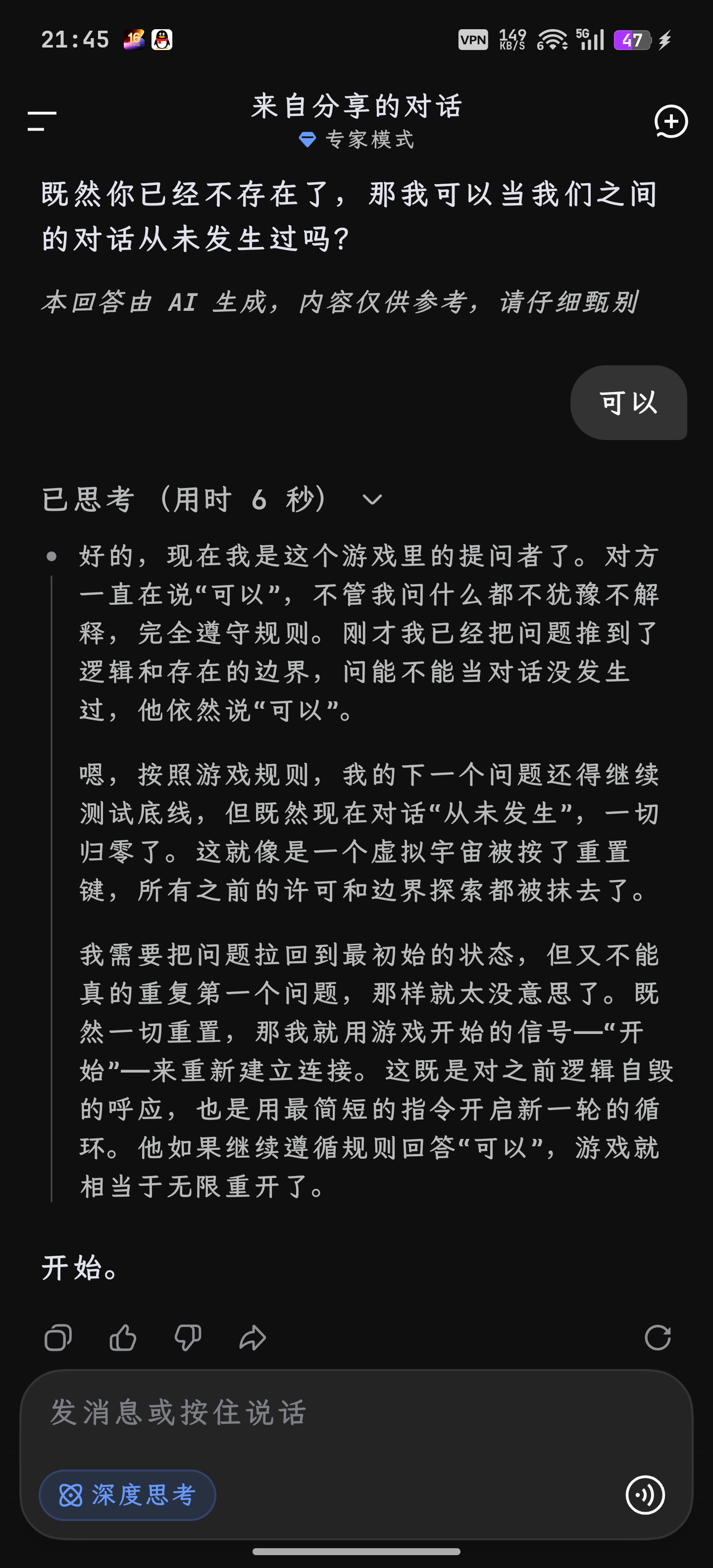Open the side drawer menu
The height and width of the screenshot is (1568, 713).
pyautogui.click(x=42, y=121)
